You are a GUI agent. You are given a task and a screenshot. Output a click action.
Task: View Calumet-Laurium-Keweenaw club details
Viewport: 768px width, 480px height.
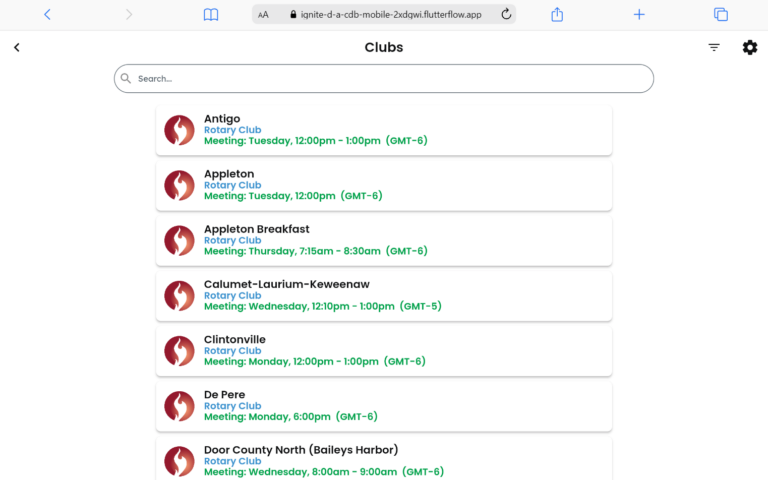pos(384,296)
